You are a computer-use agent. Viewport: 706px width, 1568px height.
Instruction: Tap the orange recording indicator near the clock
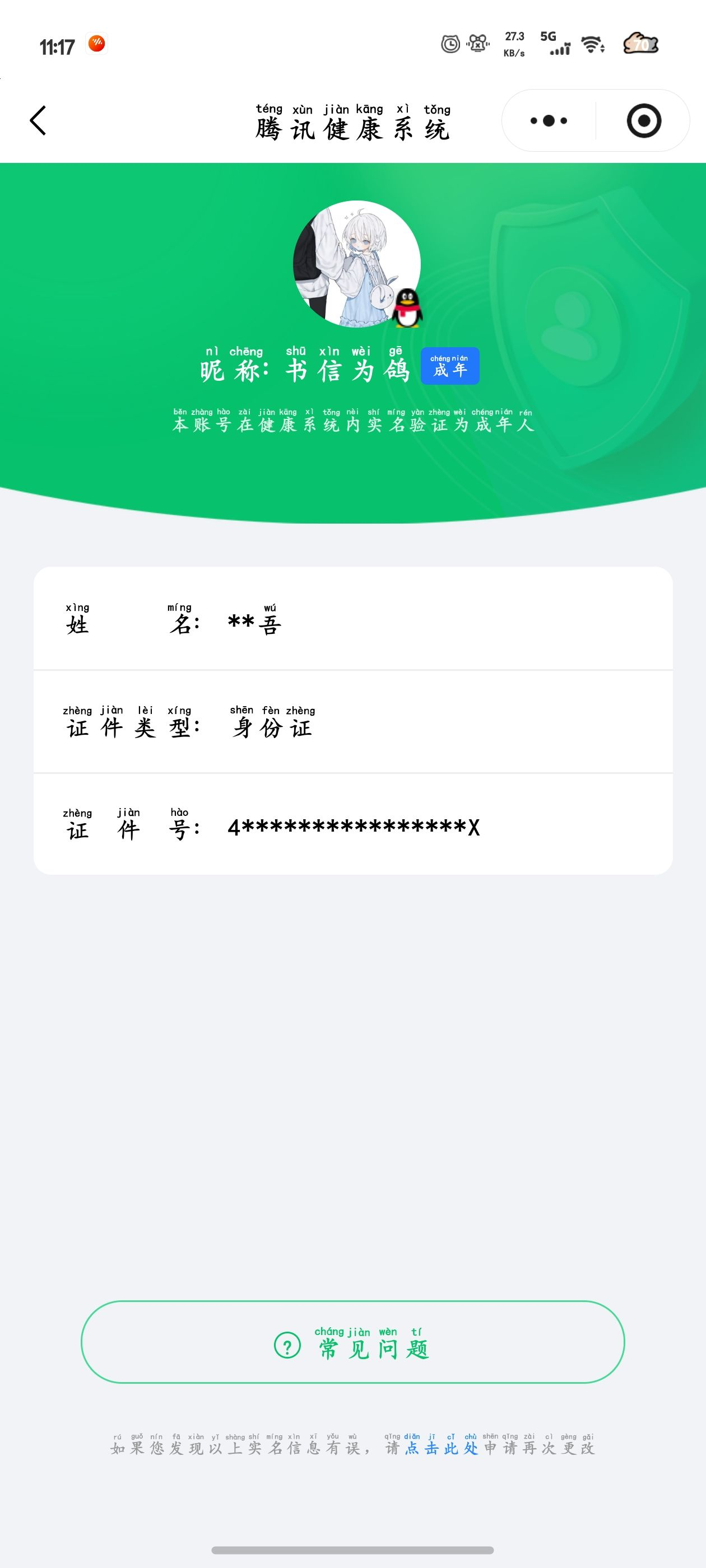pos(97,43)
